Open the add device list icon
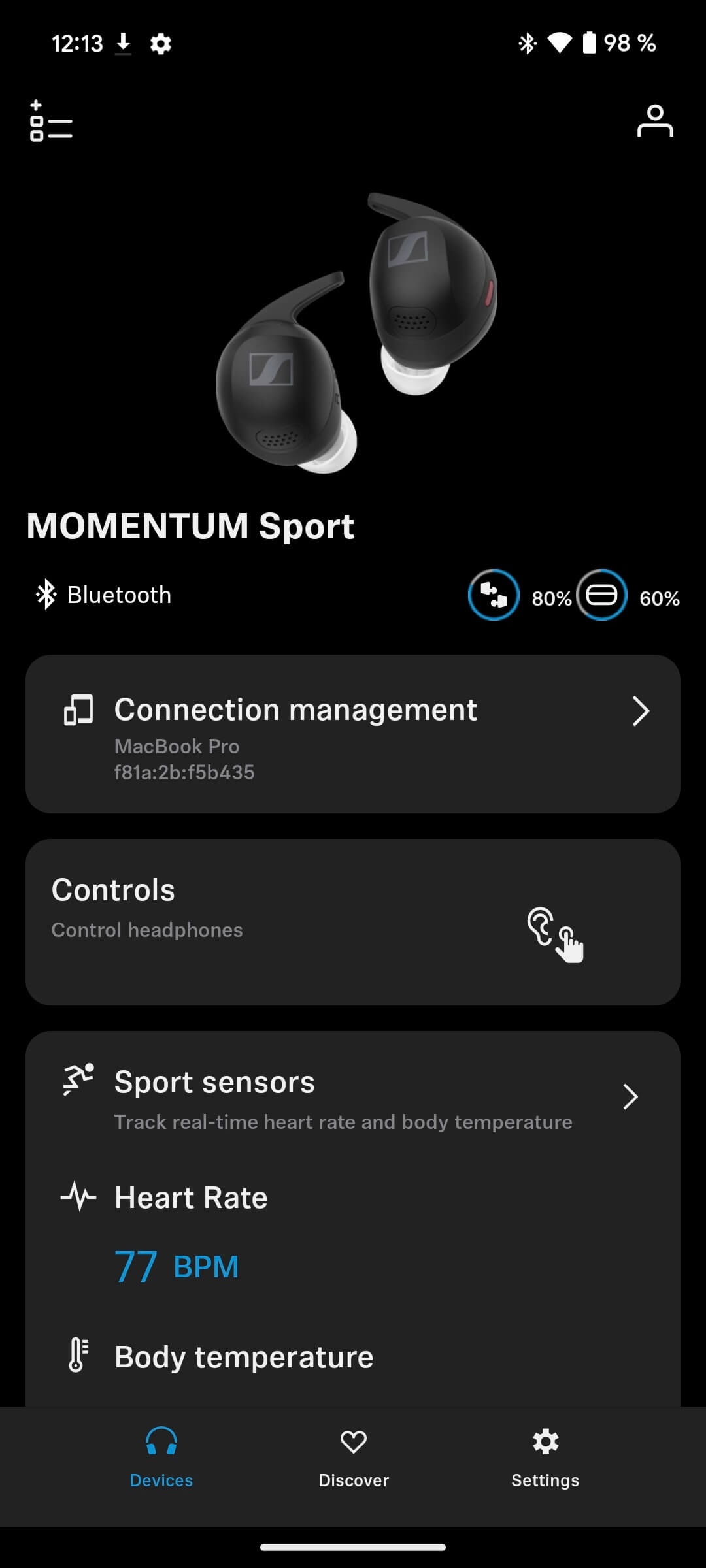706x1568 pixels. tap(51, 122)
